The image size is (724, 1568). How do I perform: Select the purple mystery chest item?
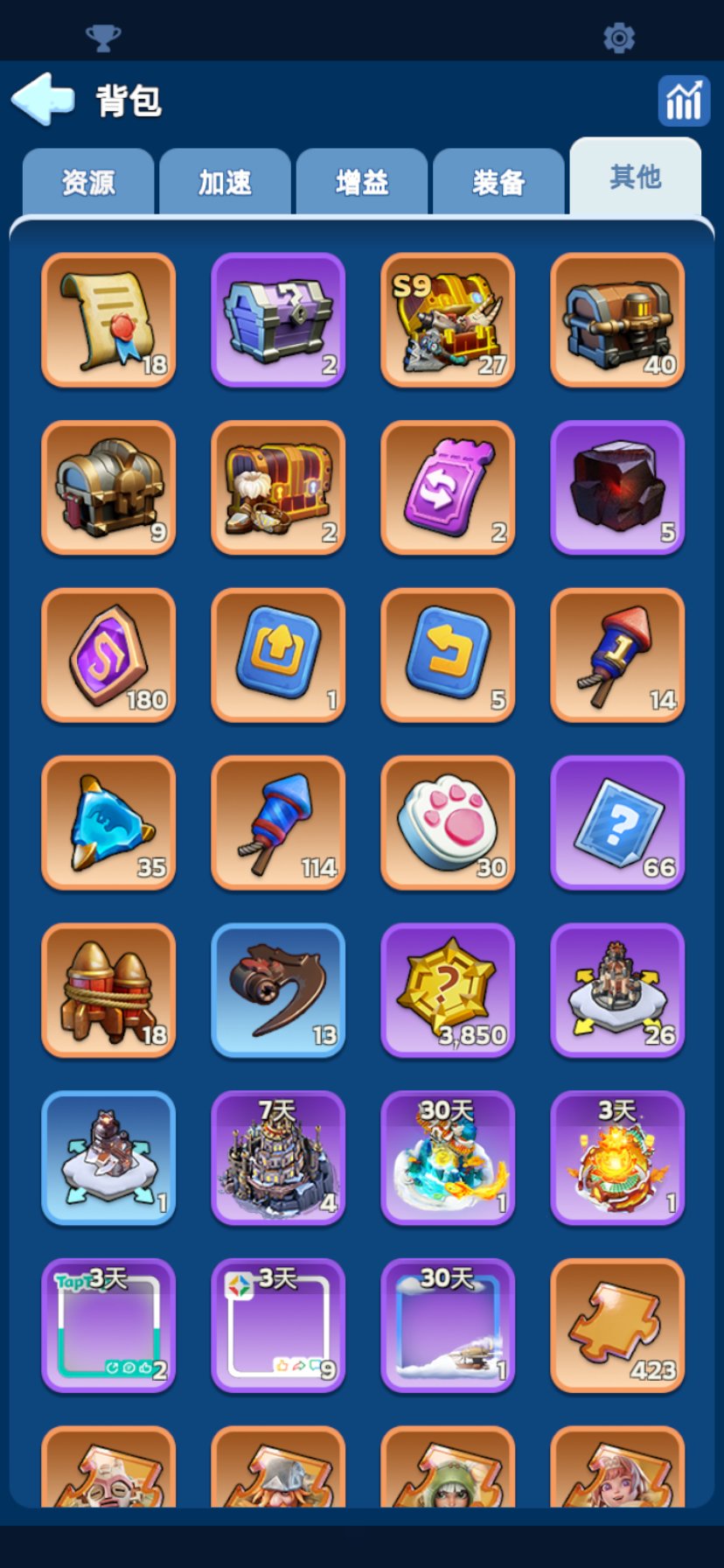[278, 320]
